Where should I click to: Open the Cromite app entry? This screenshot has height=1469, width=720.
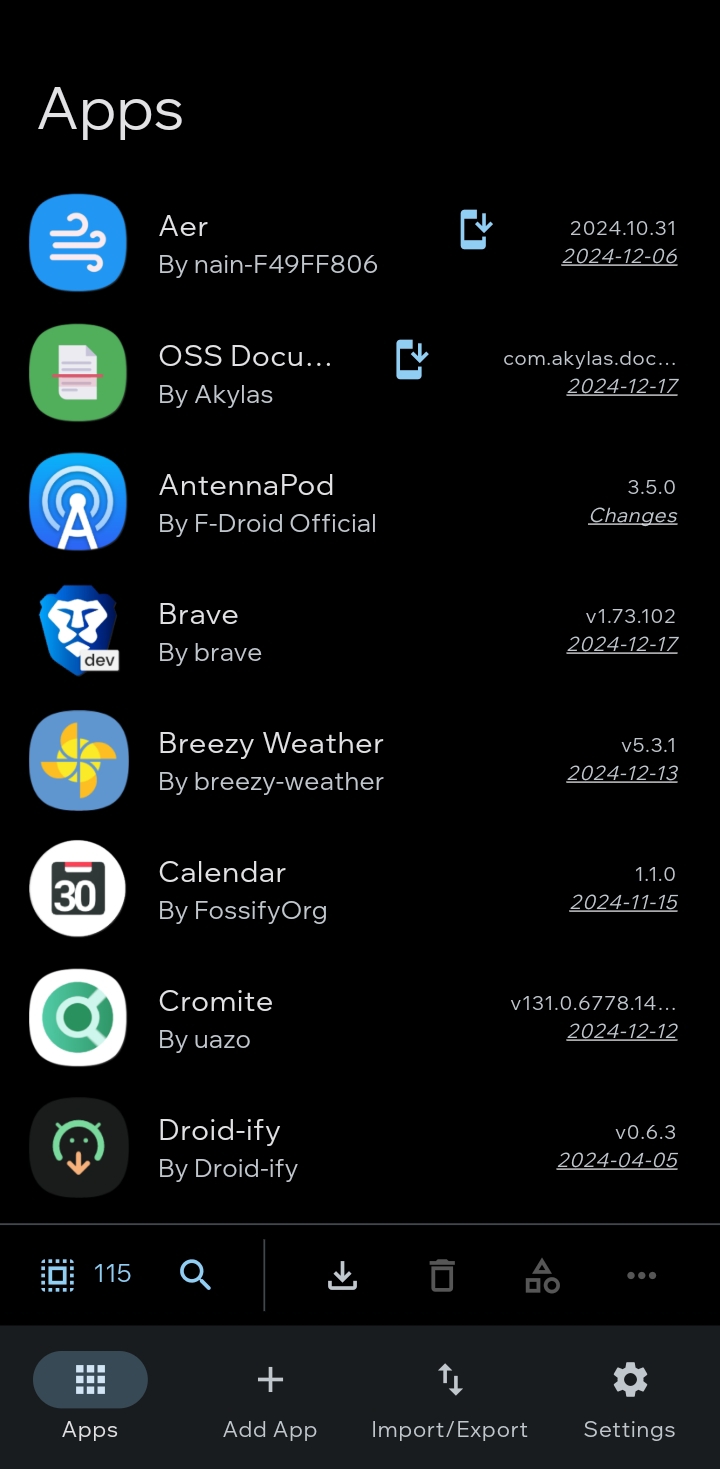coord(216,1019)
